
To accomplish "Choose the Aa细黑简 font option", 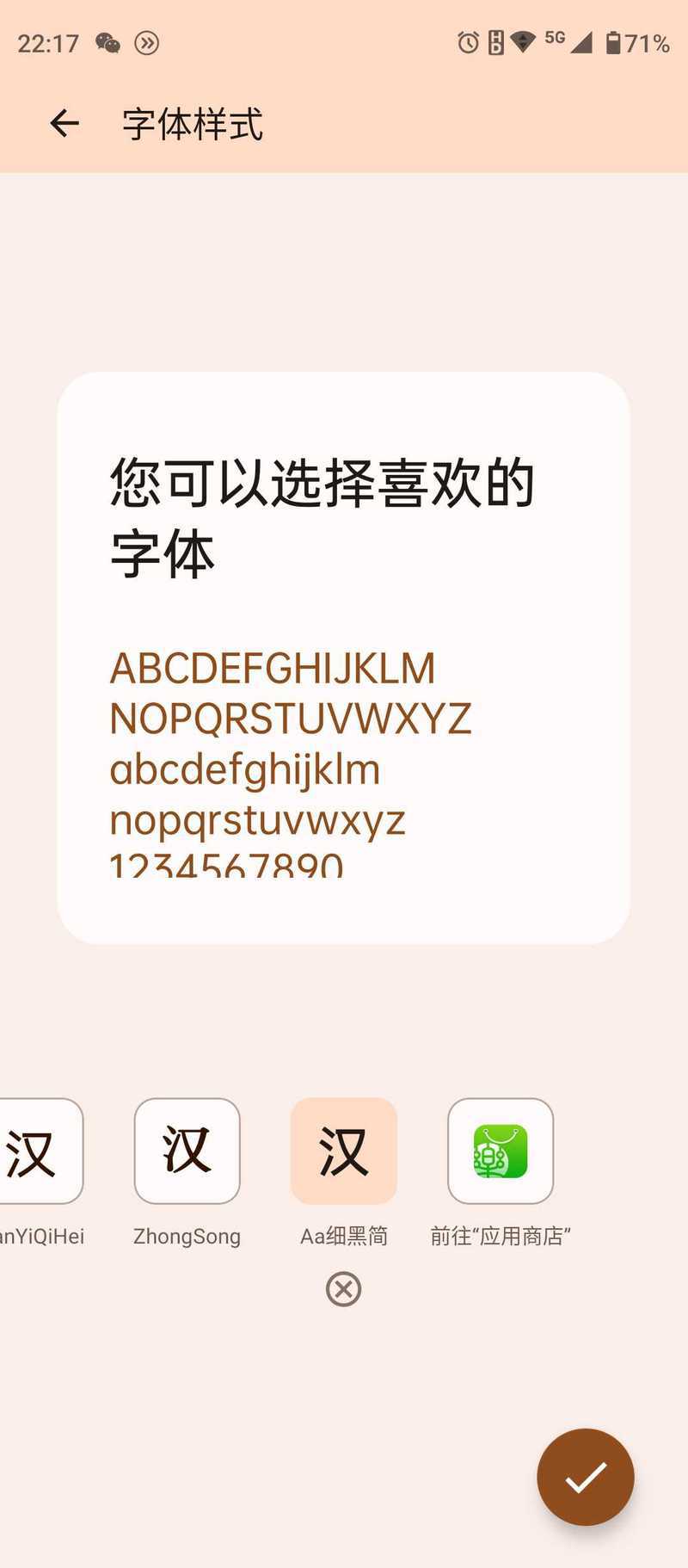I will click(x=344, y=1151).
